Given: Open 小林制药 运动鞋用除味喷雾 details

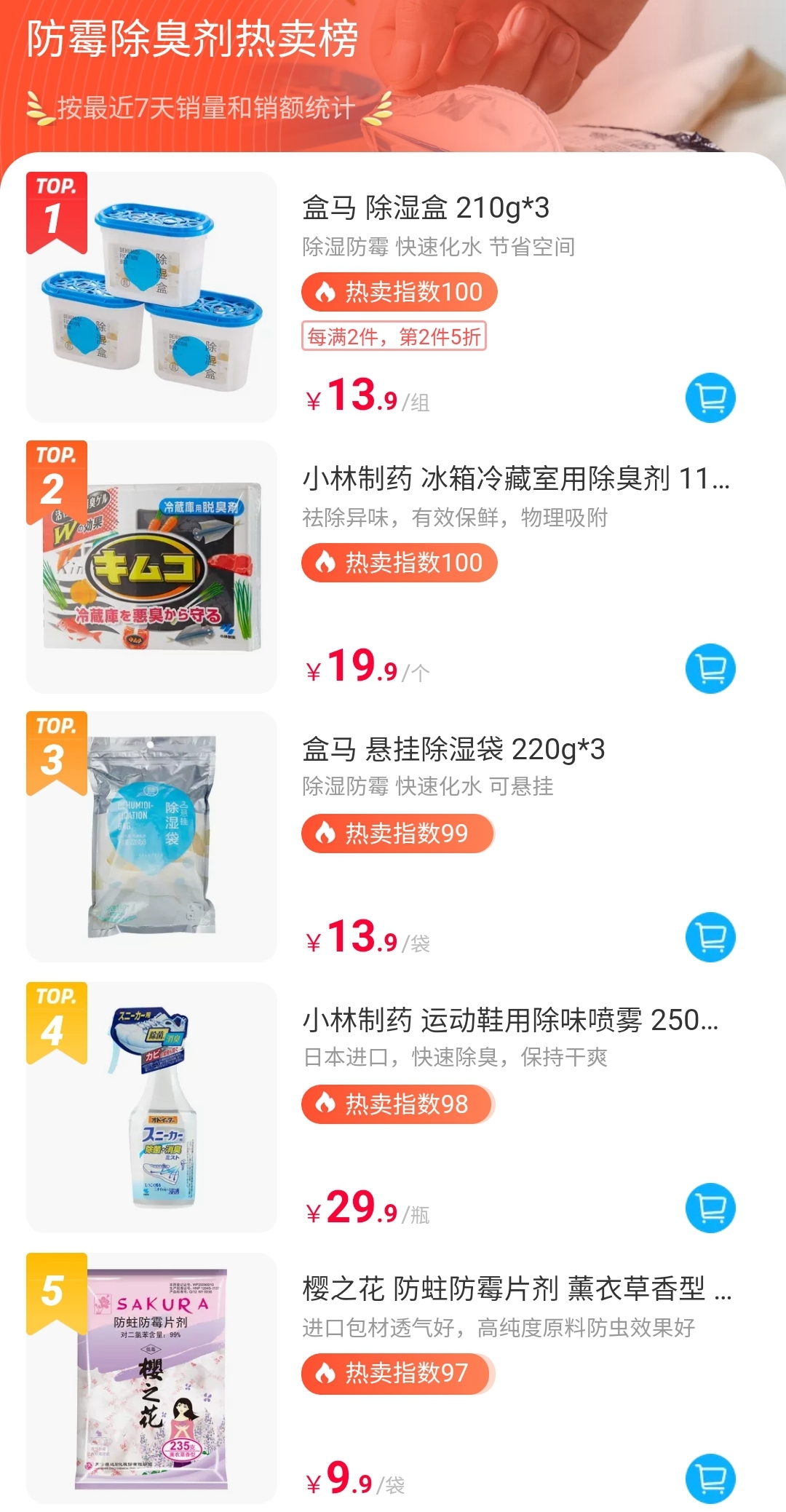Looking at the screenshot, I should [x=510, y=1020].
